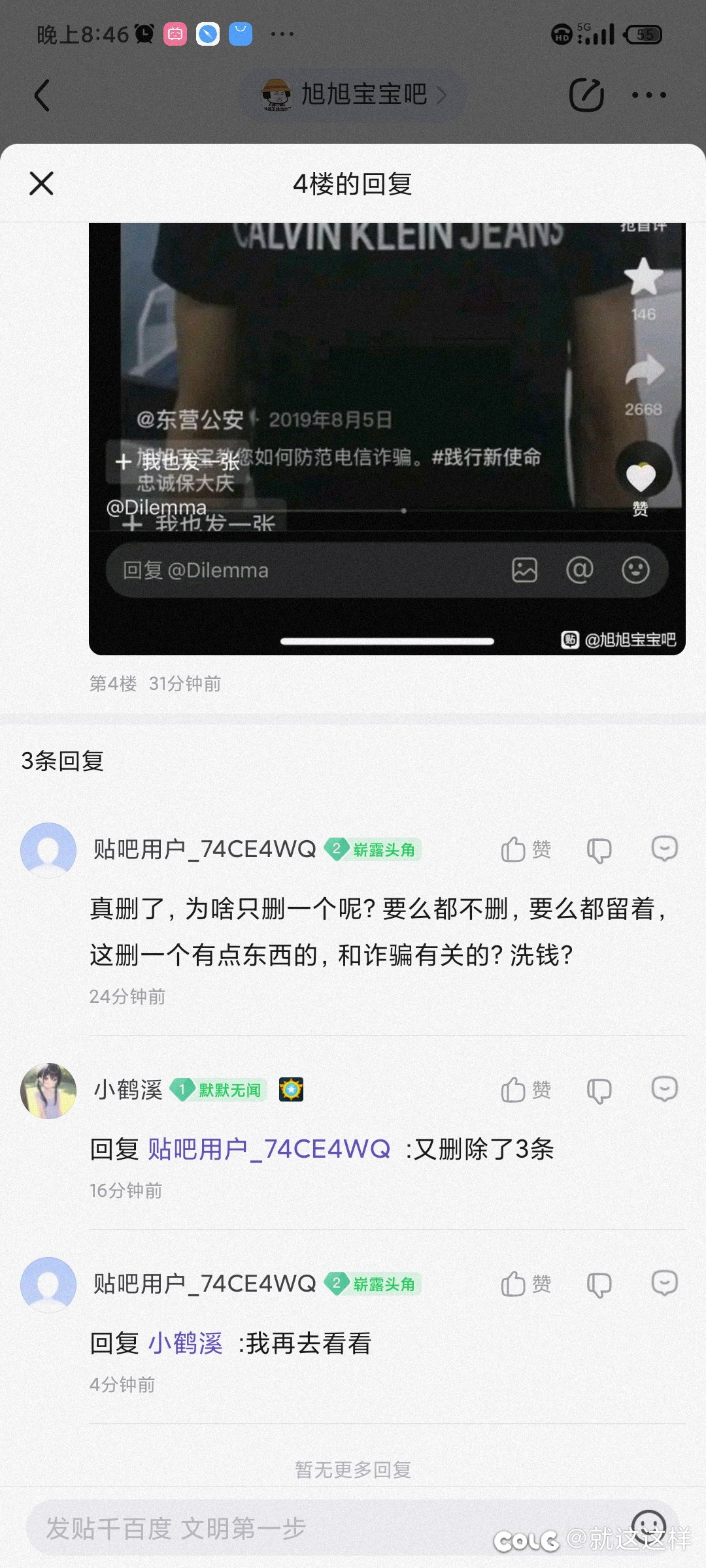Reply to the comment posted 24分钟前
This screenshot has width=706, height=1568.
click(664, 849)
